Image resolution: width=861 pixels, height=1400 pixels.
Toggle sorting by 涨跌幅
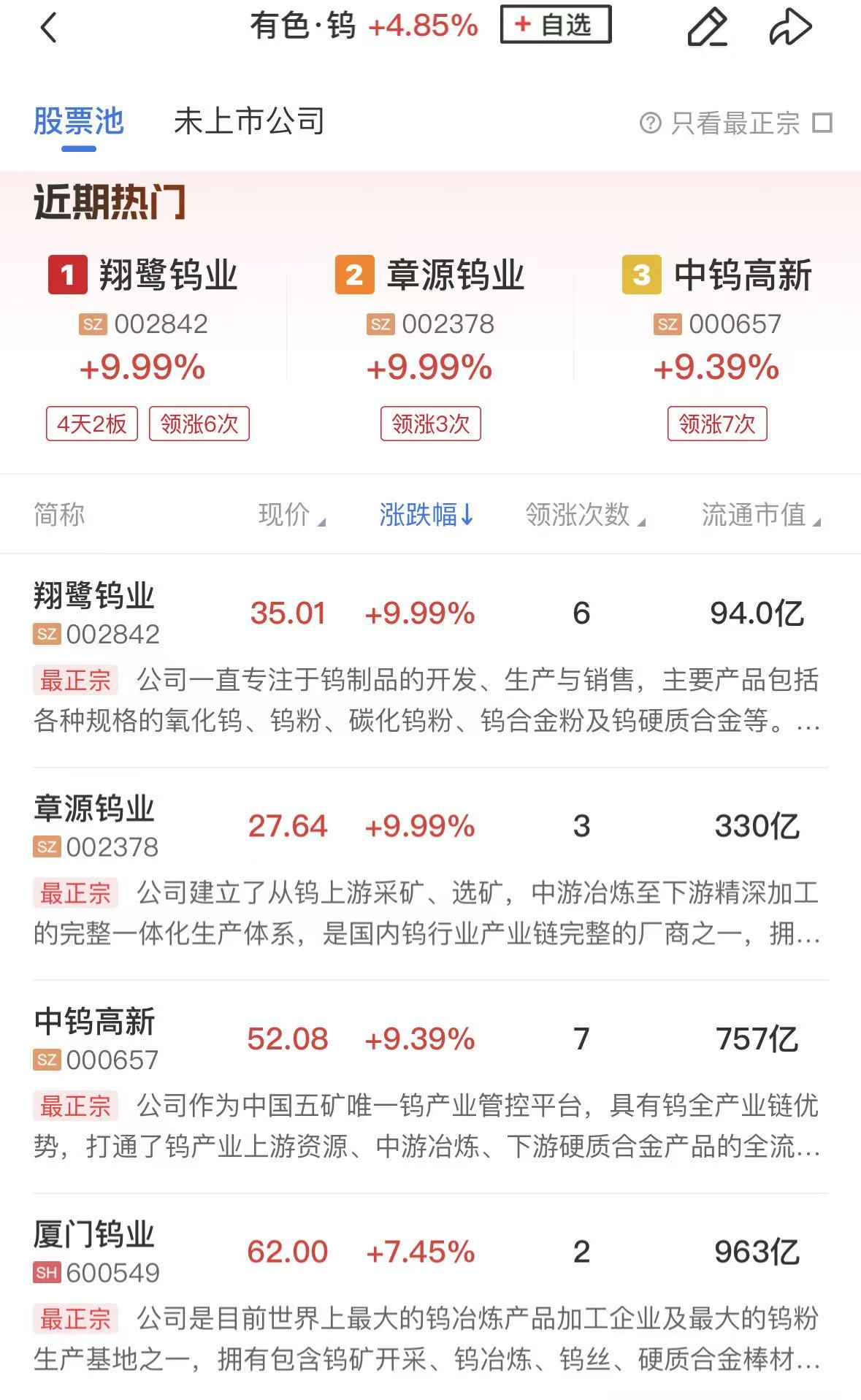pyautogui.click(x=426, y=515)
